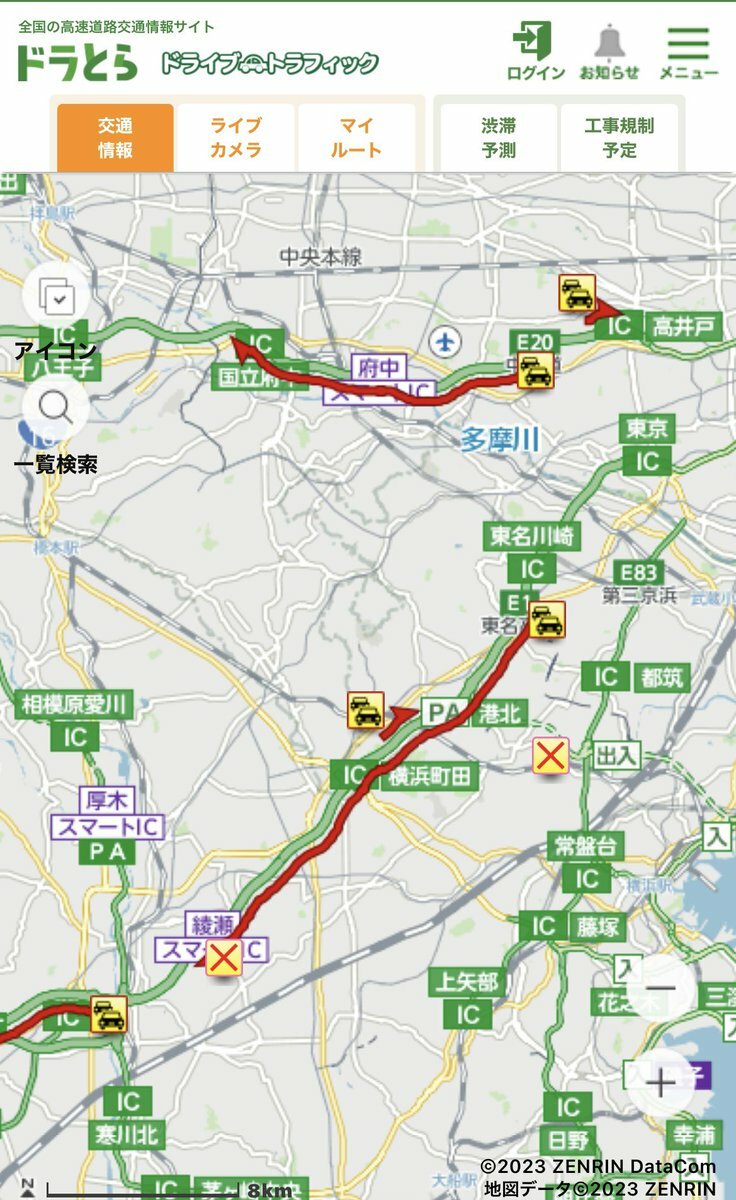736x1200 pixels.
Task: Zoom in with the plus button
Action: [660, 1082]
